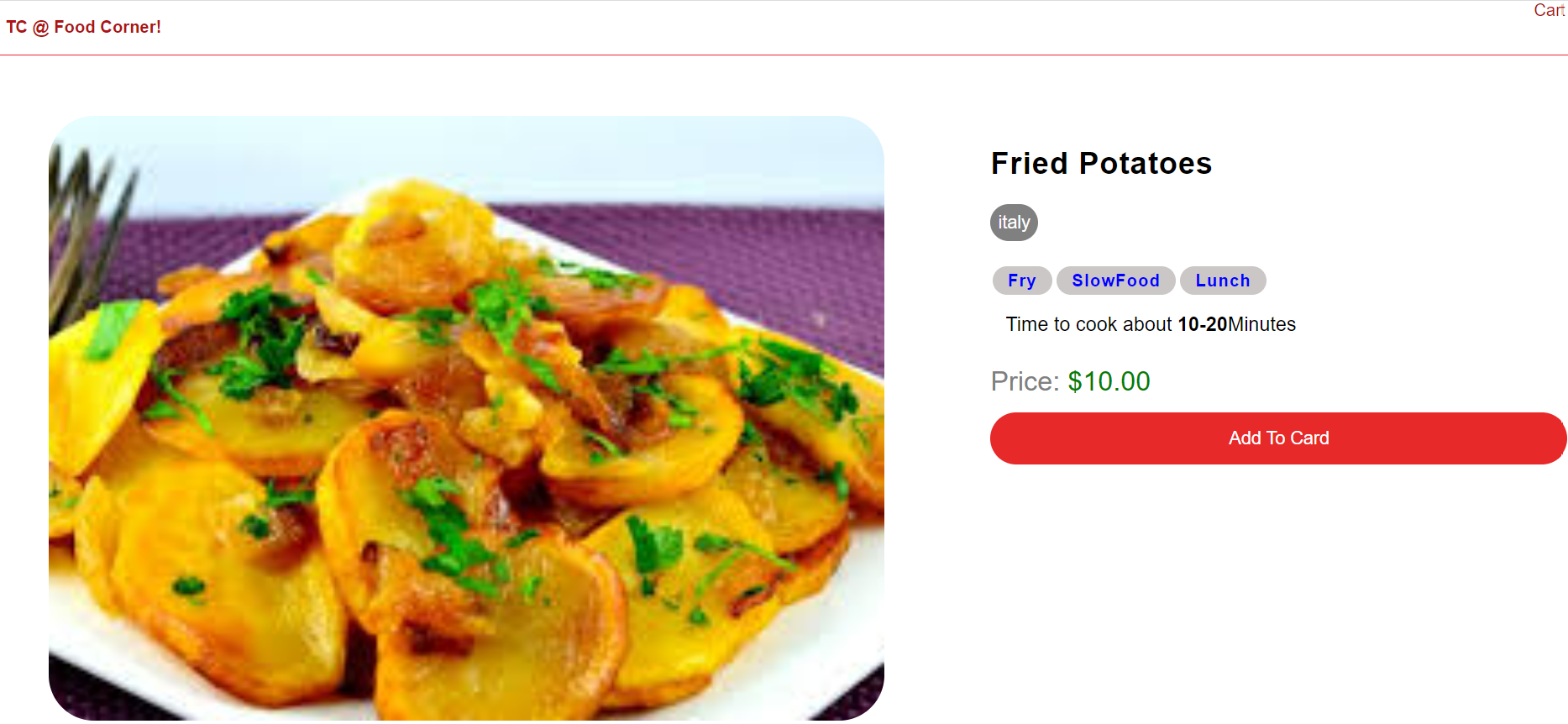The height and width of the screenshot is (724, 1568).
Task: Tap the italy origin chip
Action: [x=1014, y=223]
